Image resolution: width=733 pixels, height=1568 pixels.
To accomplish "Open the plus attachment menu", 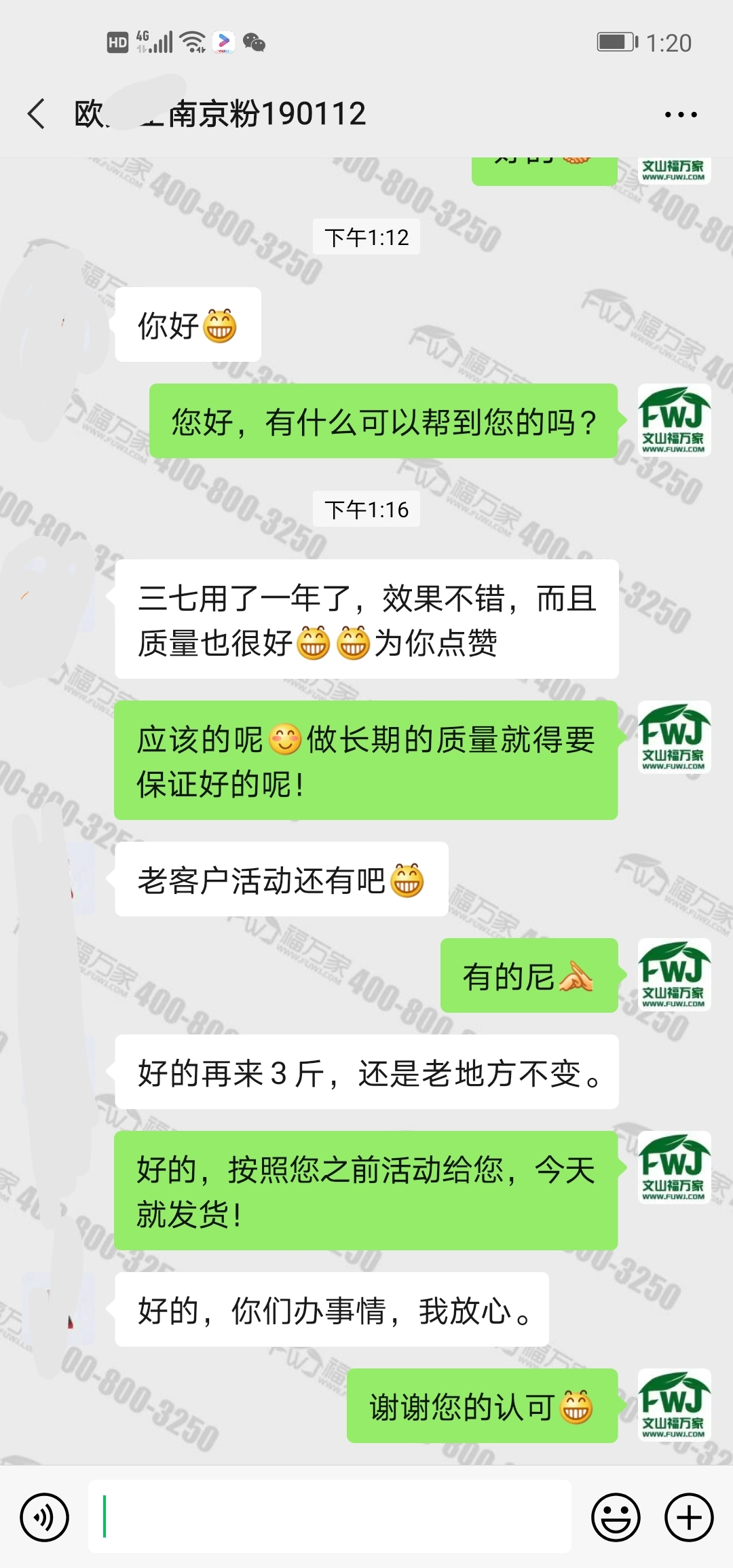I will tap(689, 1517).
